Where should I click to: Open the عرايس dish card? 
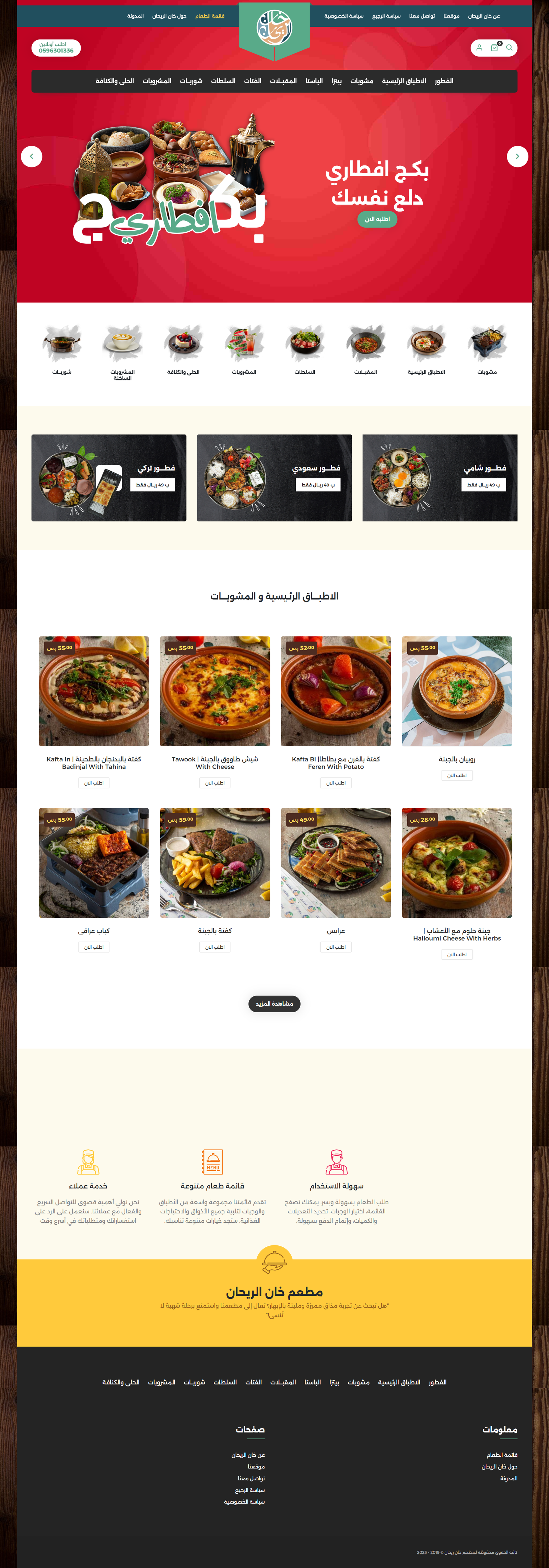coord(335,863)
